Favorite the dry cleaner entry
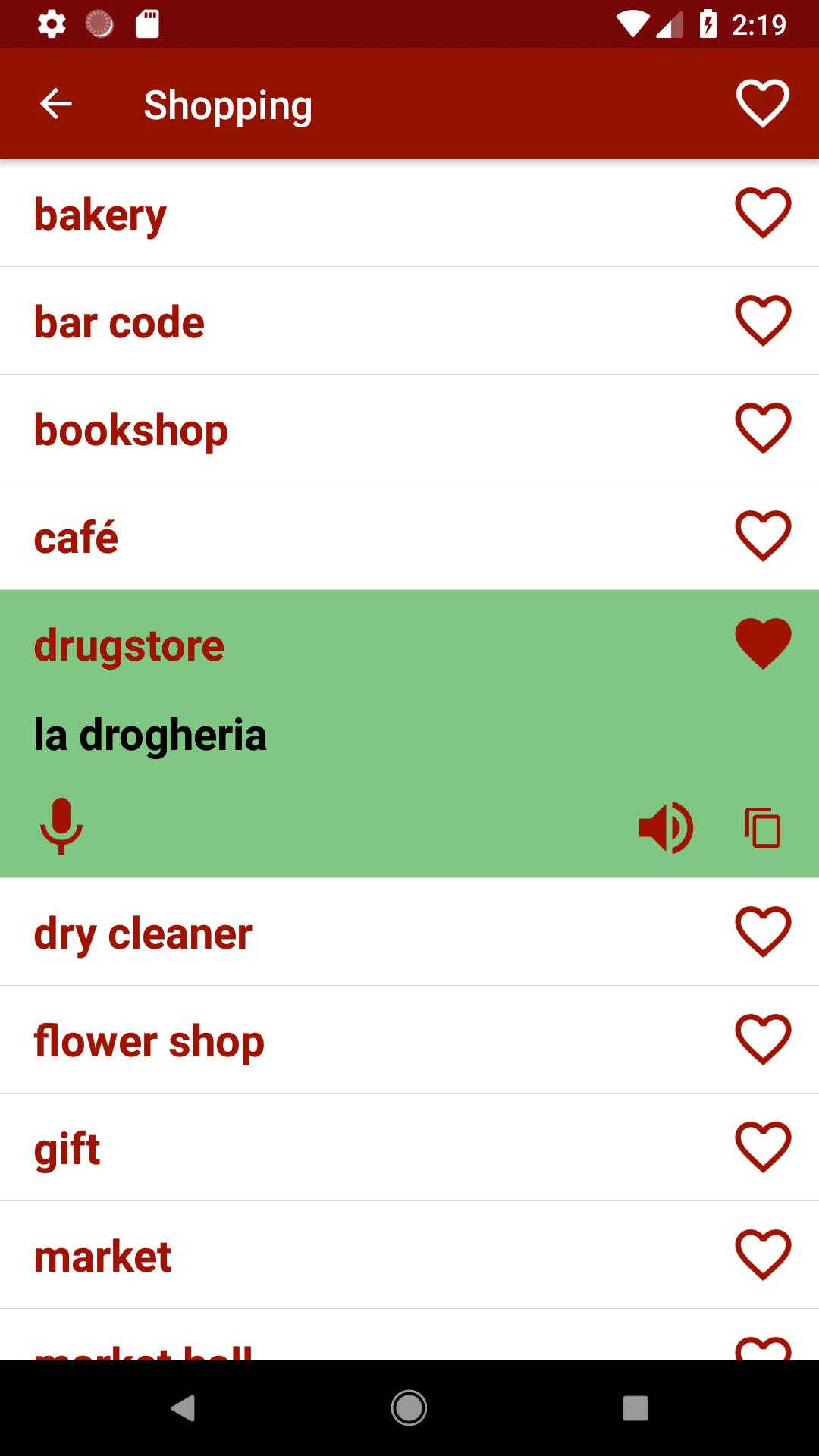 coord(762,932)
